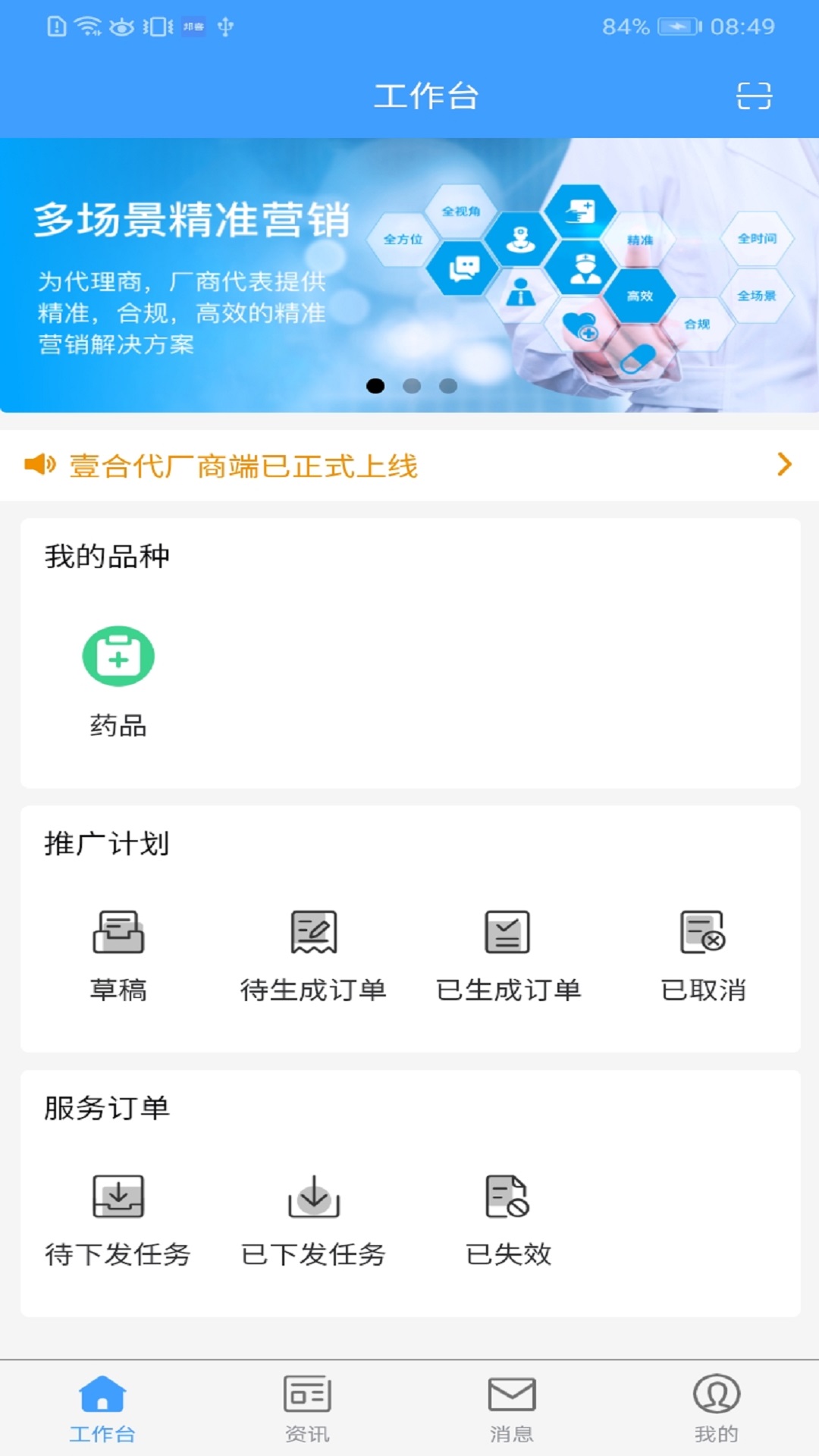The height and width of the screenshot is (1456, 819).
Task: Select the first carousel indicator dot
Action: [x=375, y=385]
